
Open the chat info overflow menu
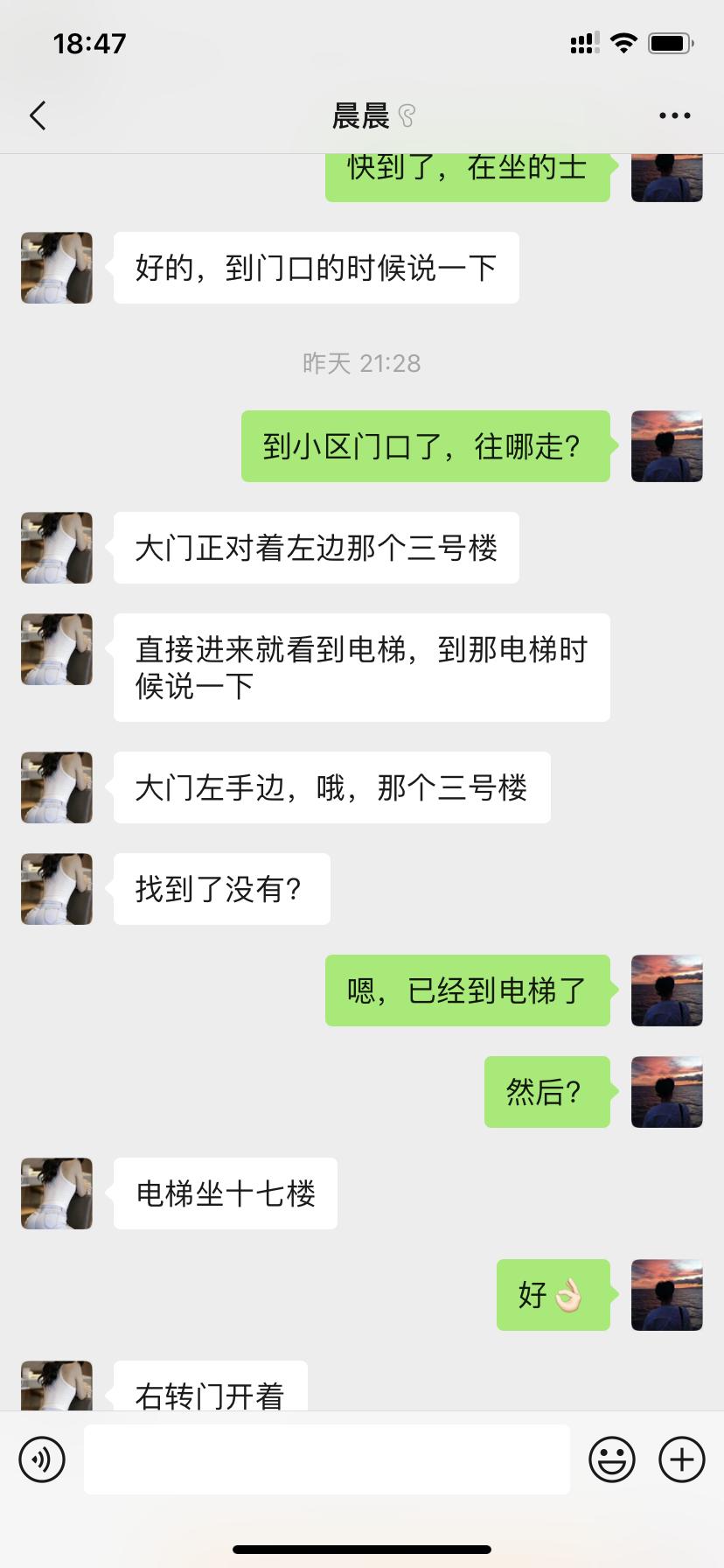[674, 115]
